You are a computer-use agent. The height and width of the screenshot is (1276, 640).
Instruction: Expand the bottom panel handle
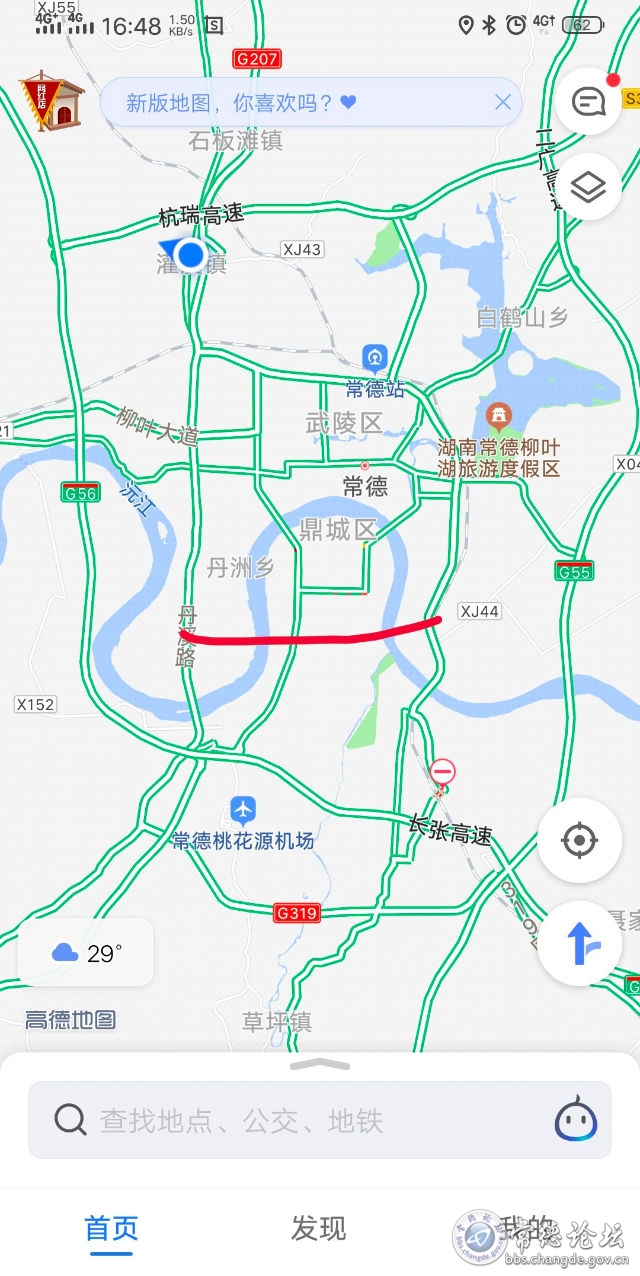(x=320, y=1065)
